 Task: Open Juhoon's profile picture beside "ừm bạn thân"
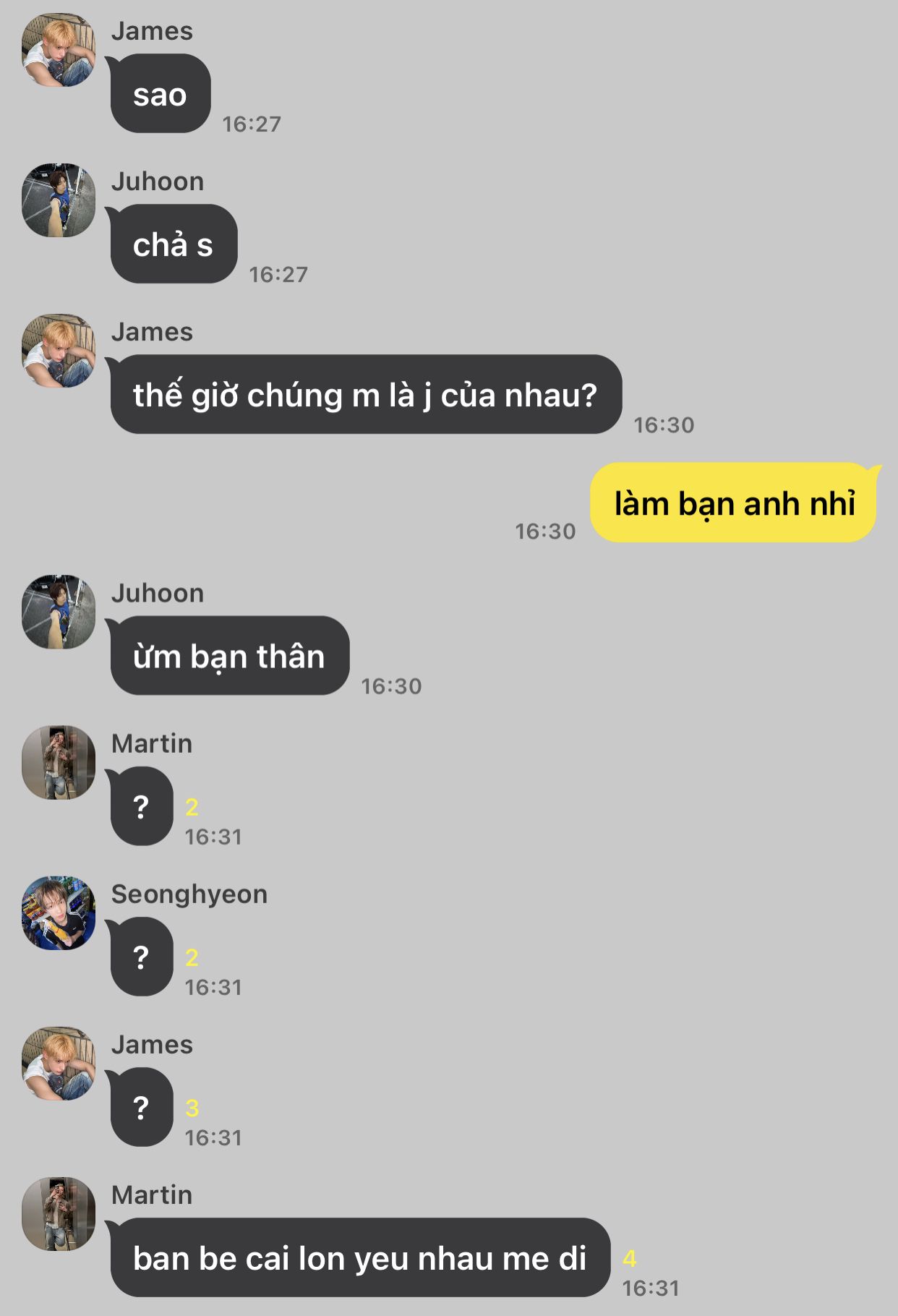(59, 612)
